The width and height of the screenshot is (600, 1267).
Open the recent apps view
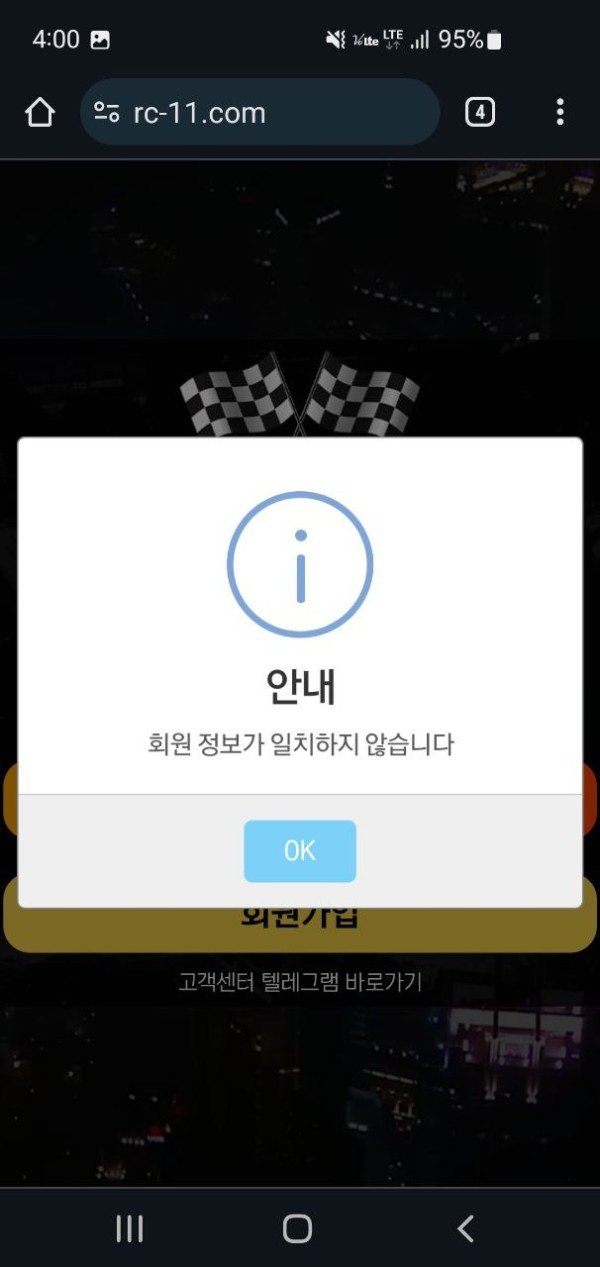click(x=130, y=1228)
